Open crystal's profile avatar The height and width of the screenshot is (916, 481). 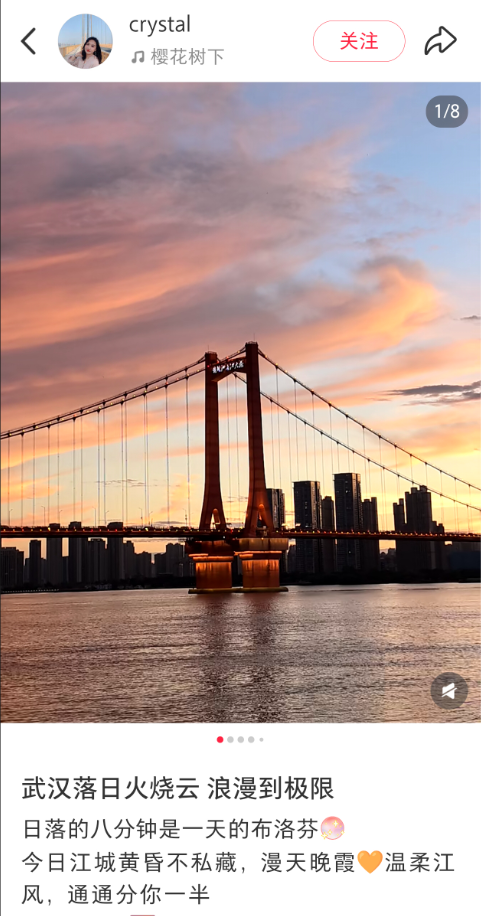85,41
